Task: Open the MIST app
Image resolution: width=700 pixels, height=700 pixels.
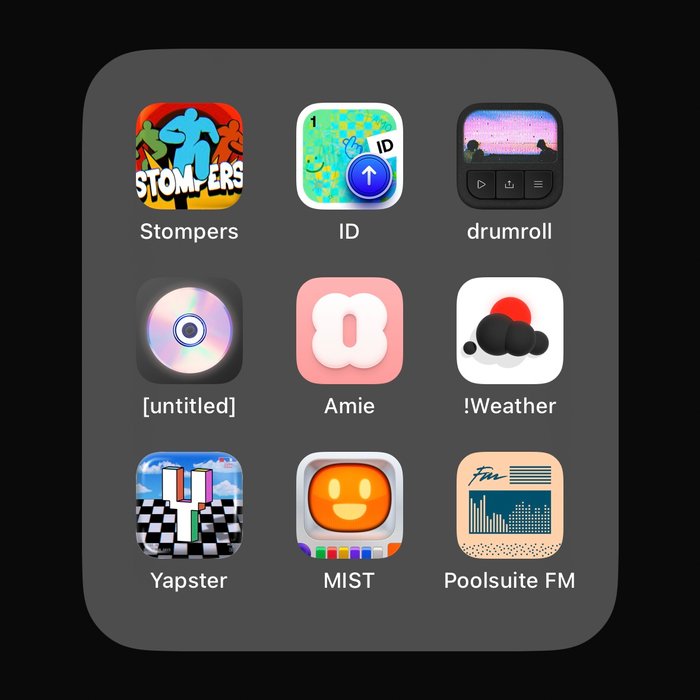Action: 349,505
